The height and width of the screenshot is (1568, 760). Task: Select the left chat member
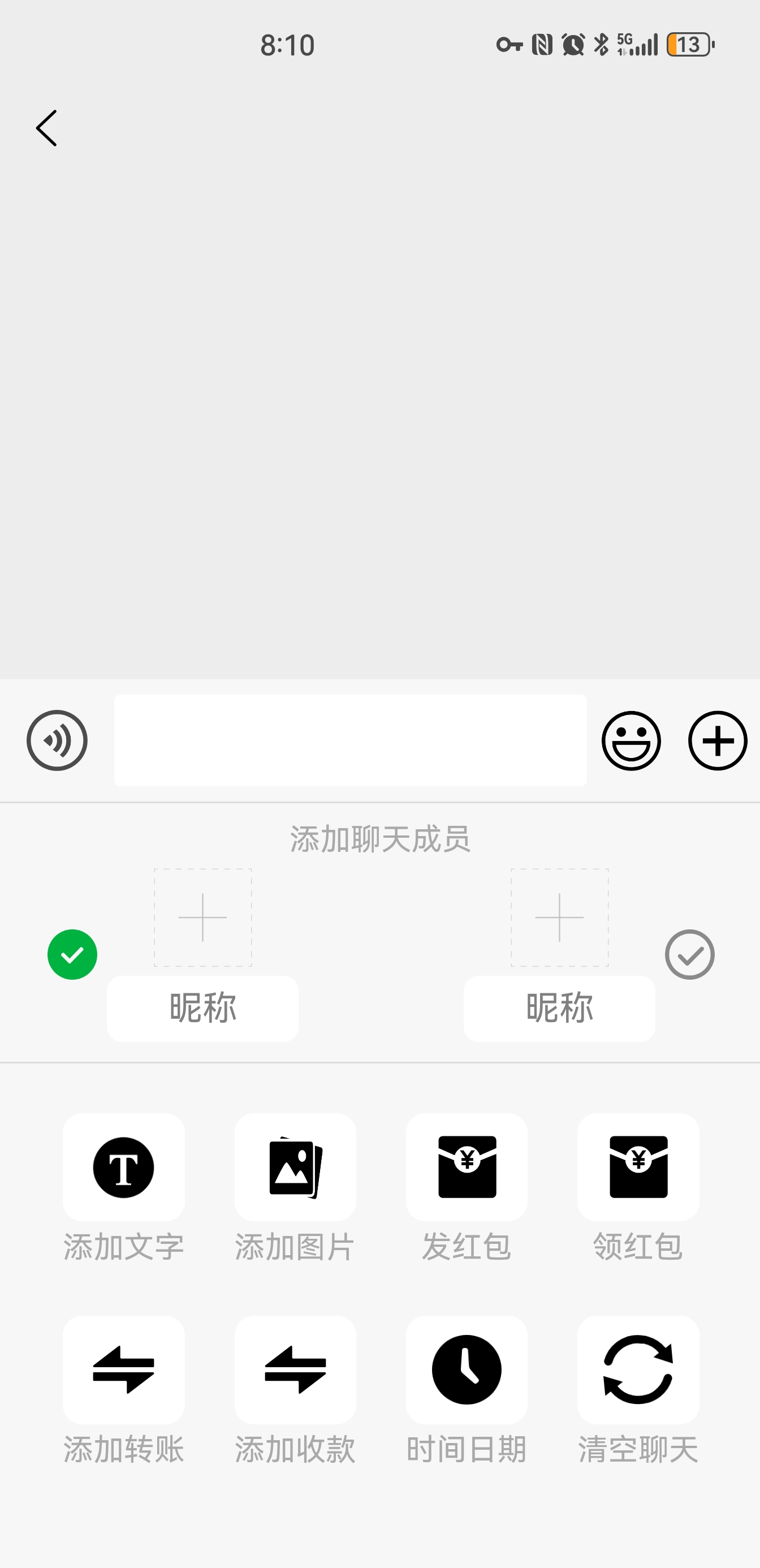click(72, 954)
